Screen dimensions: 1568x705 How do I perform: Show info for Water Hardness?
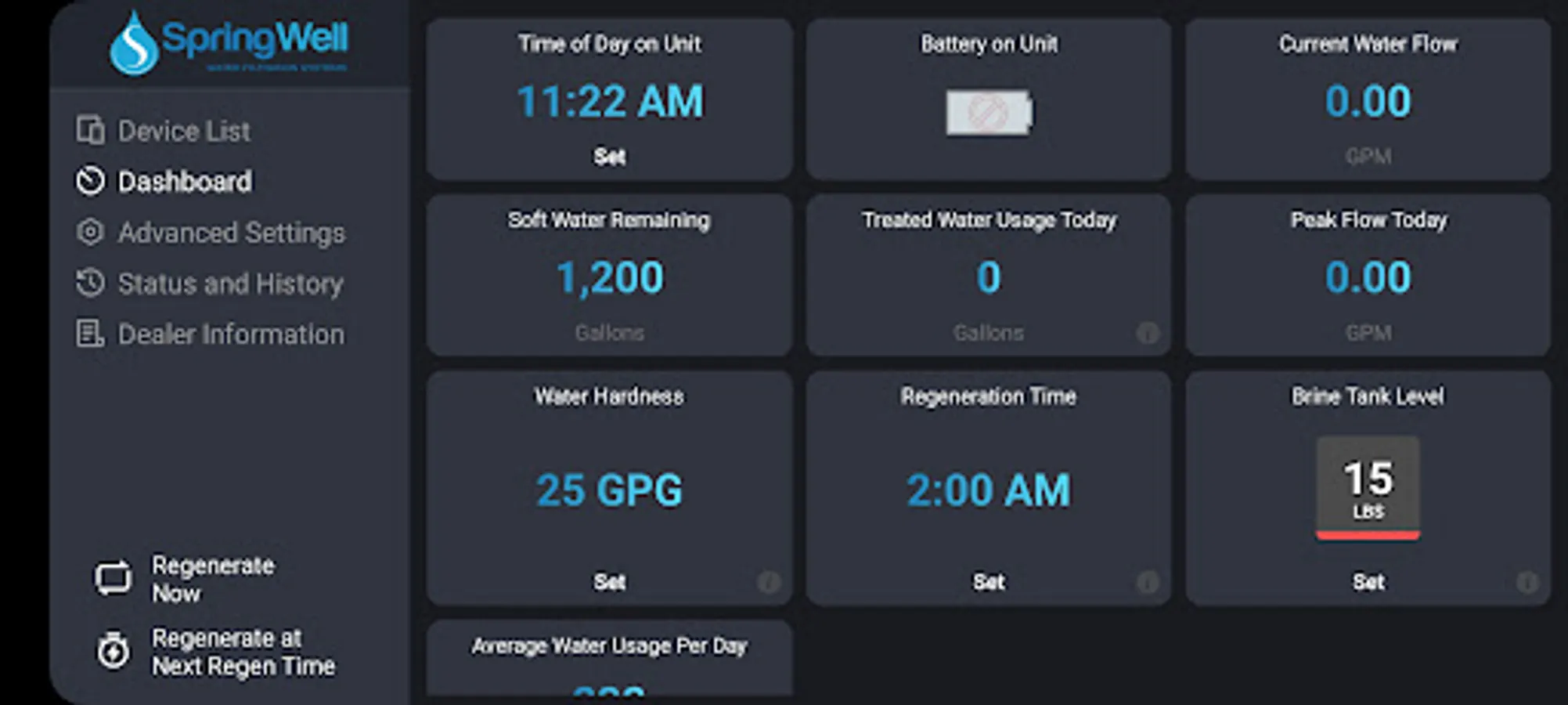coord(769,582)
